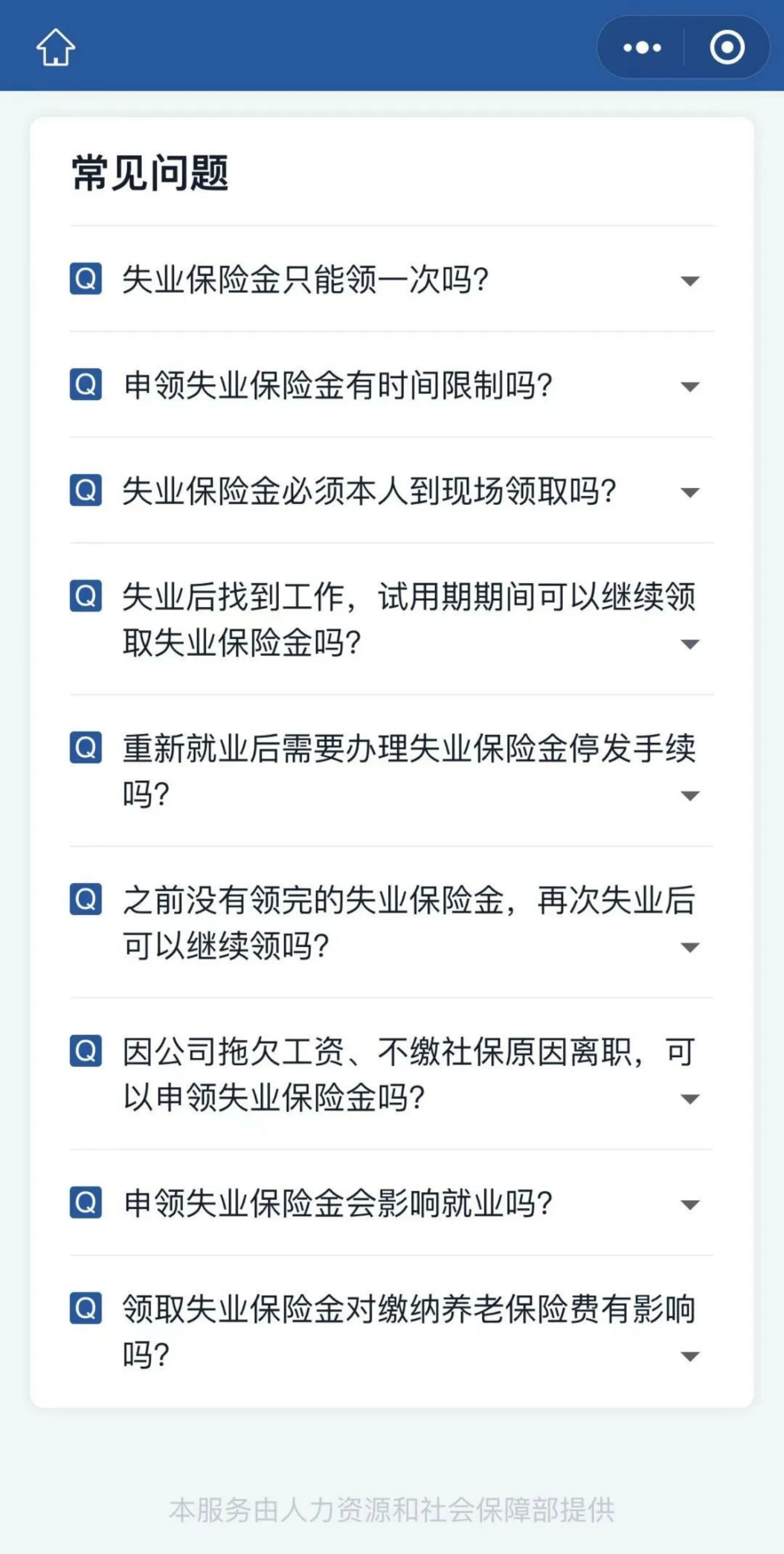The image size is (784, 1554).
Task: Expand 申领失业保险金会影响就业吗 question
Action: click(x=689, y=1205)
